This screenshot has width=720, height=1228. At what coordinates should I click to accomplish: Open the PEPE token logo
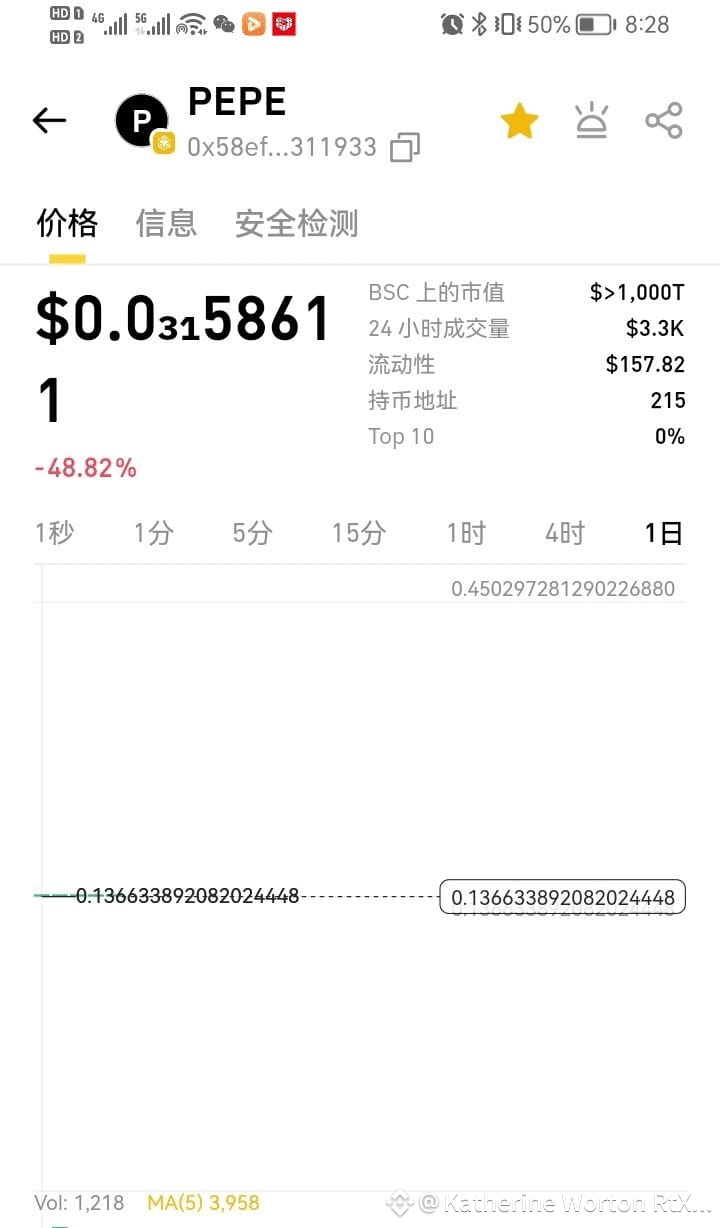(x=141, y=120)
